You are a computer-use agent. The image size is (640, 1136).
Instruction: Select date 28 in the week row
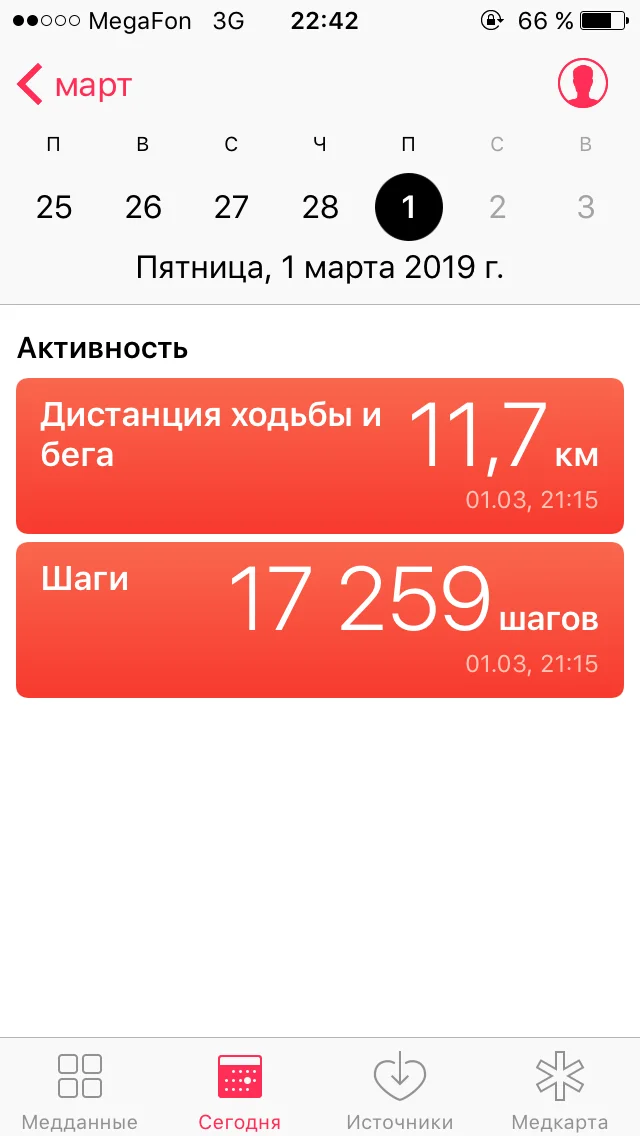(x=320, y=207)
